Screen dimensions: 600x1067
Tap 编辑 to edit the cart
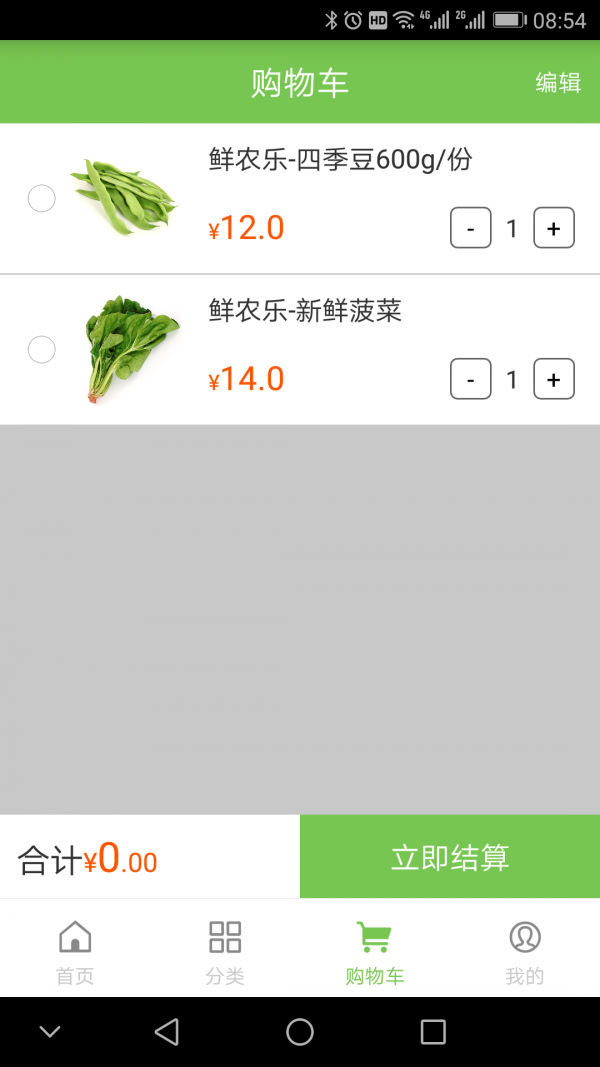pyautogui.click(x=558, y=83)
